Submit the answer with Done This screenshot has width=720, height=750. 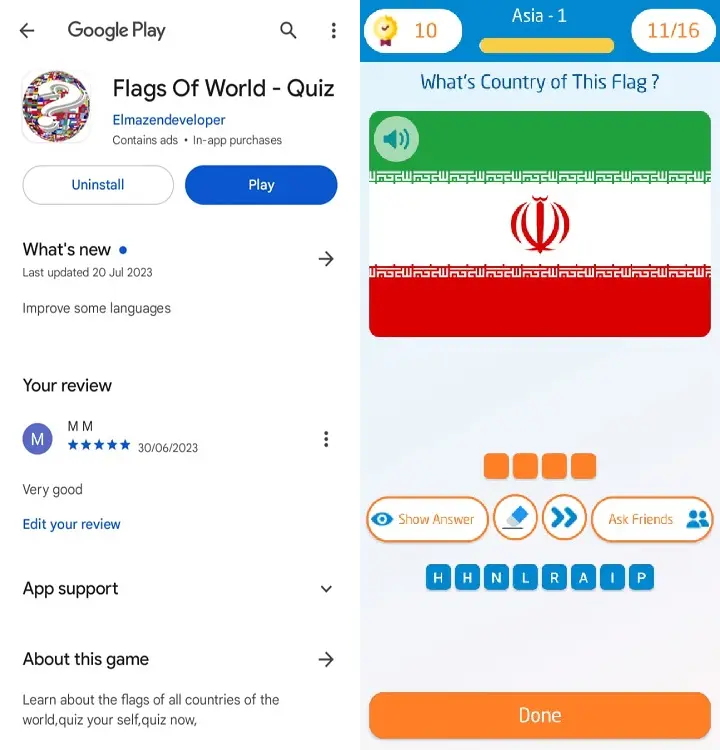[x=540, y=715]
